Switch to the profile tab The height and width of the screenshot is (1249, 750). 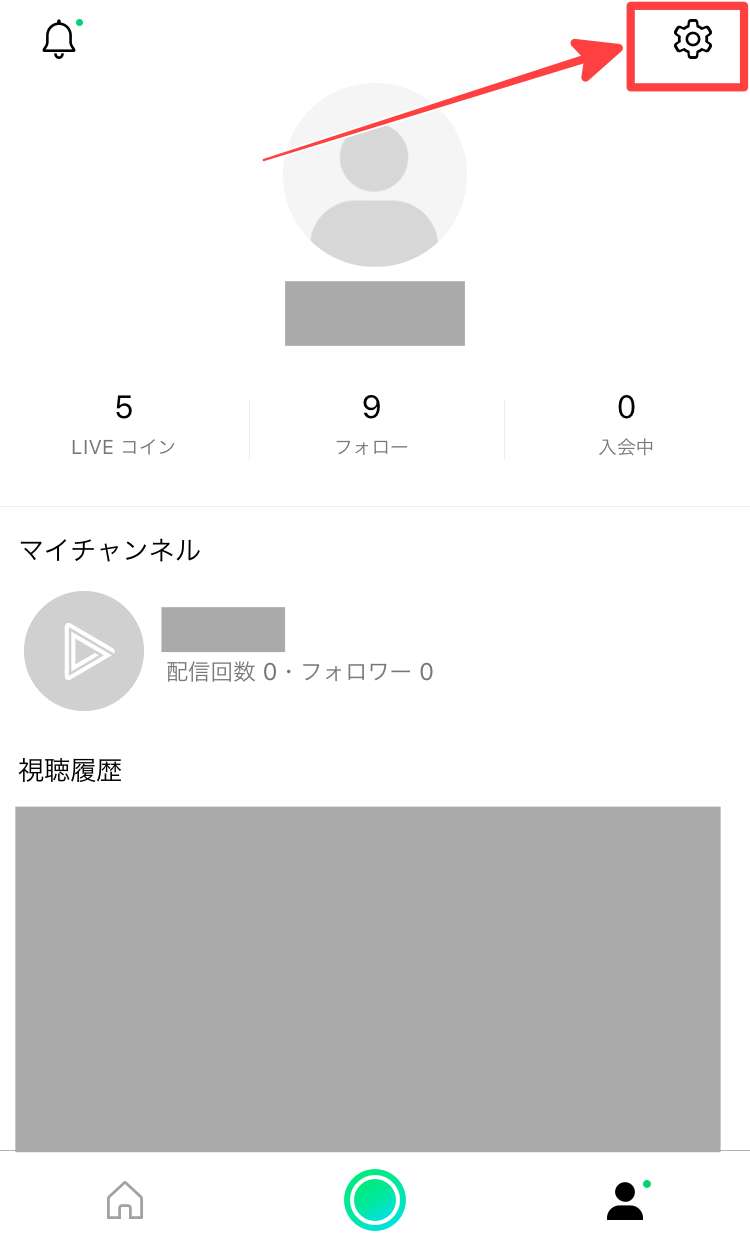point(626,1200)
